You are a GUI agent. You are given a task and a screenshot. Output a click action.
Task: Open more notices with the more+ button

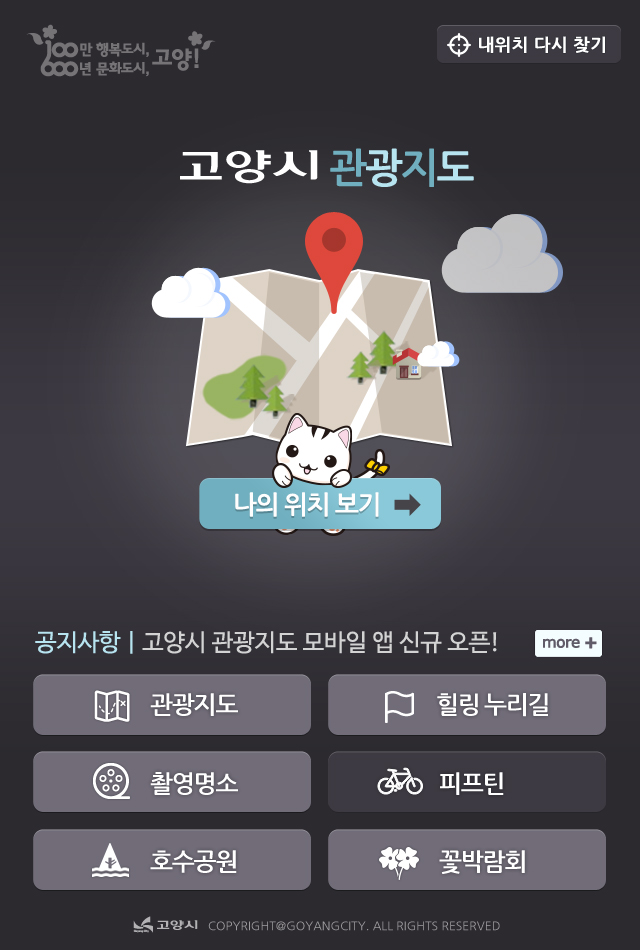point(568,643)
